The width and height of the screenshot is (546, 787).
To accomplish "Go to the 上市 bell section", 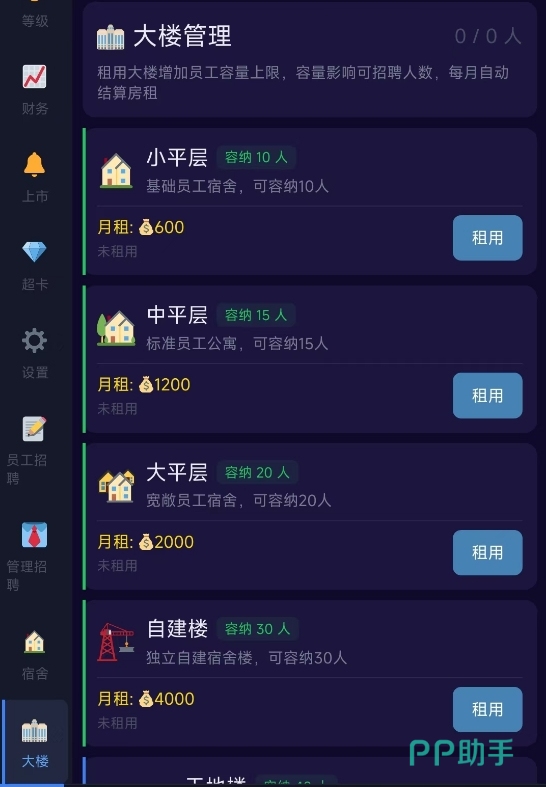I will coord(35,177).
